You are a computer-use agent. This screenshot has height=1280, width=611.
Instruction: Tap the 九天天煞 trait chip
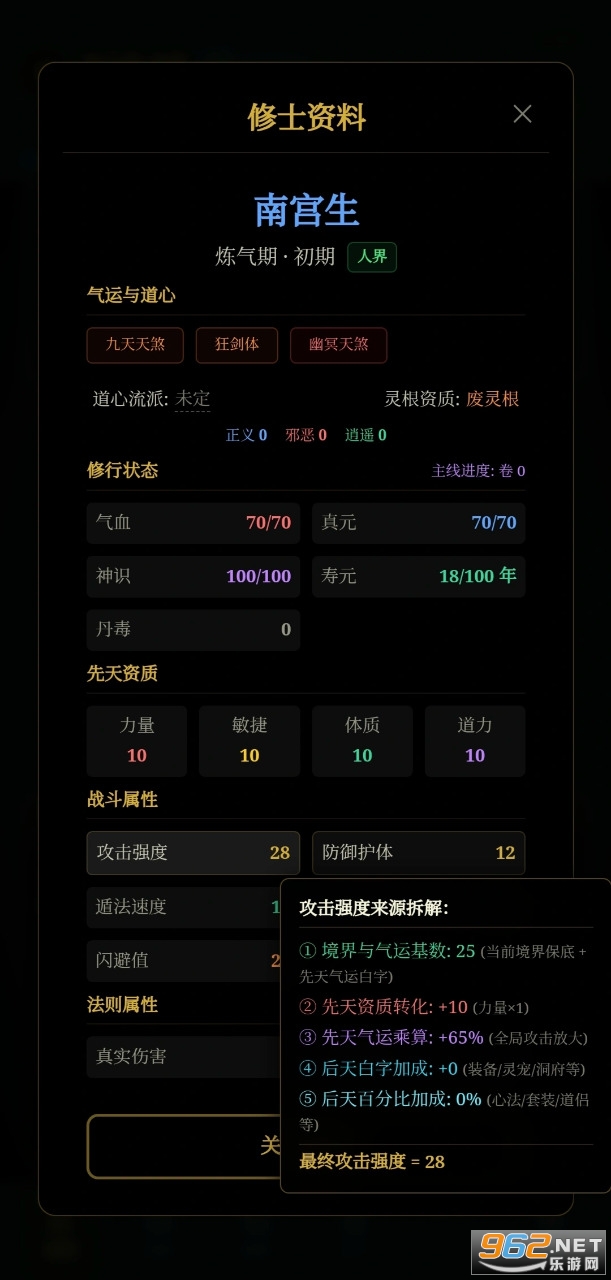pyautogui.click(x=136, y=344)
